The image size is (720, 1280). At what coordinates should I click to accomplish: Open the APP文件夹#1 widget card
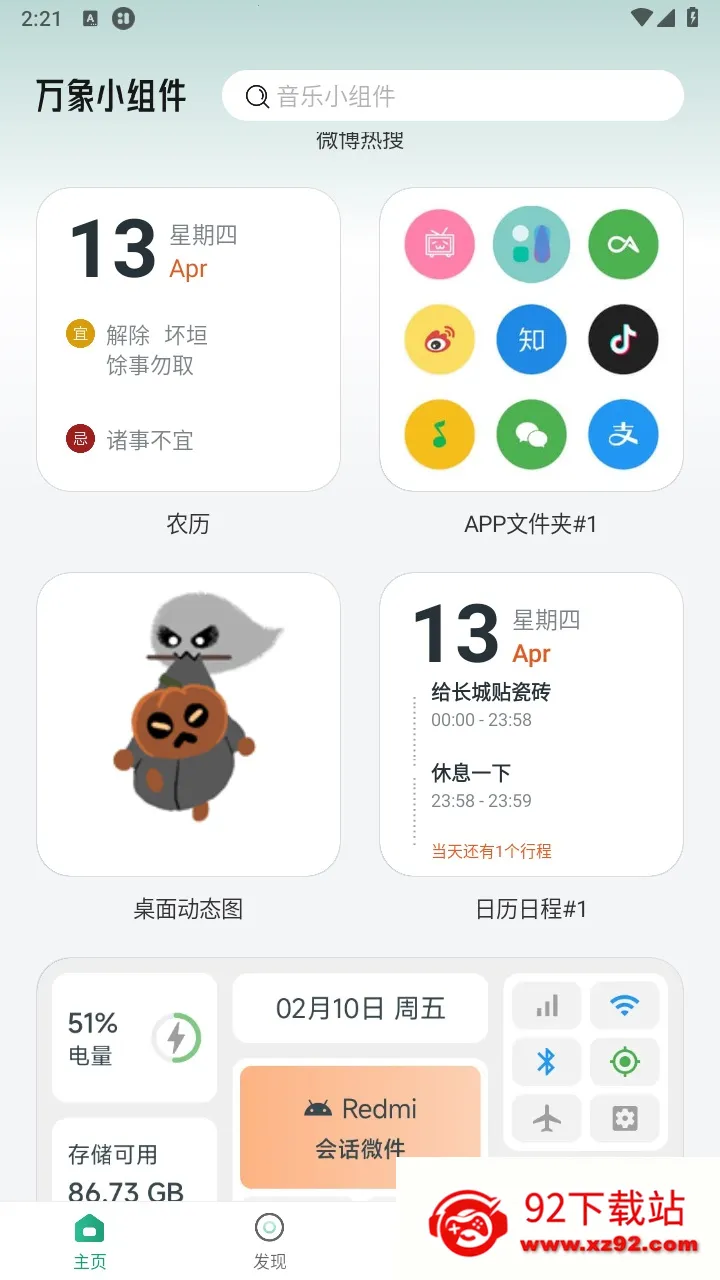(x=531, y=340)
